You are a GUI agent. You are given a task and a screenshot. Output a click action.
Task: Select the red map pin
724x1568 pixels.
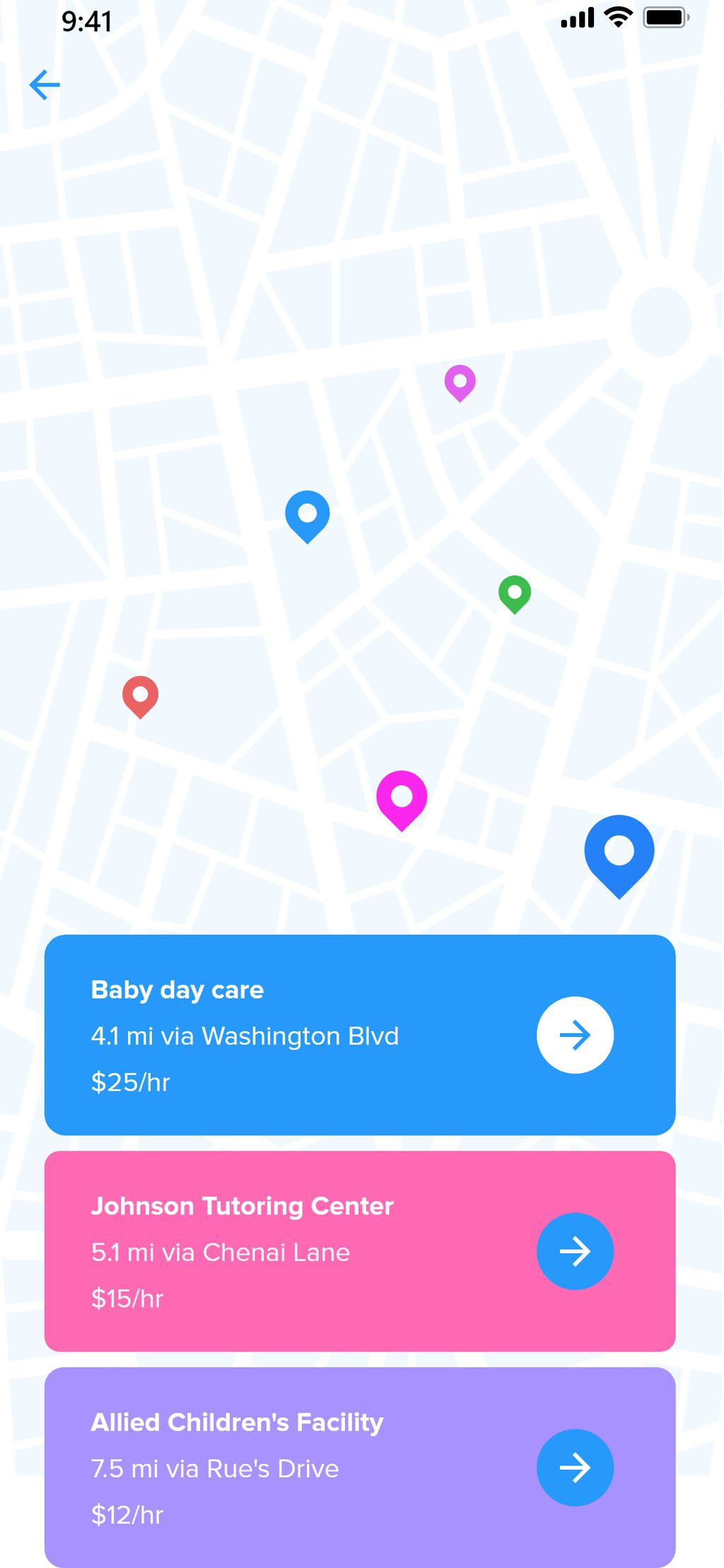pyautogui.click(x=140, y=695)
